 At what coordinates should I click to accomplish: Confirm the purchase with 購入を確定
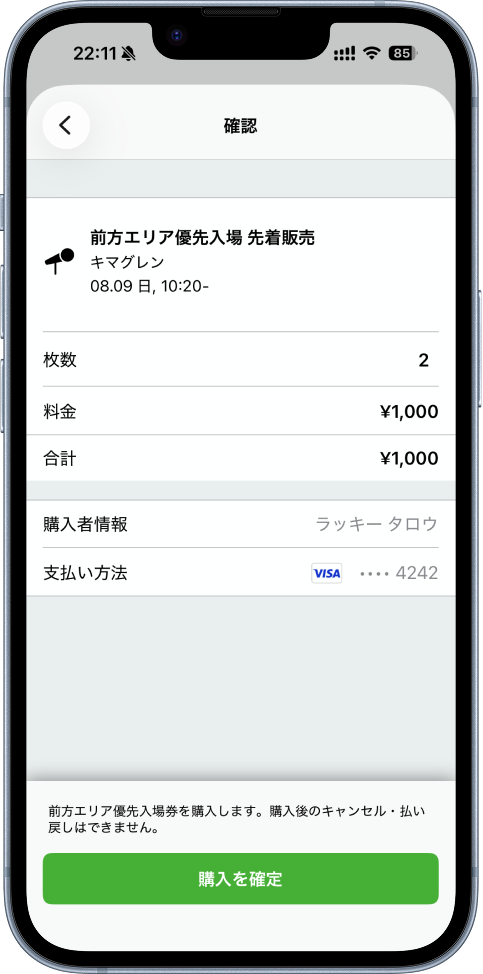[241, 878]
